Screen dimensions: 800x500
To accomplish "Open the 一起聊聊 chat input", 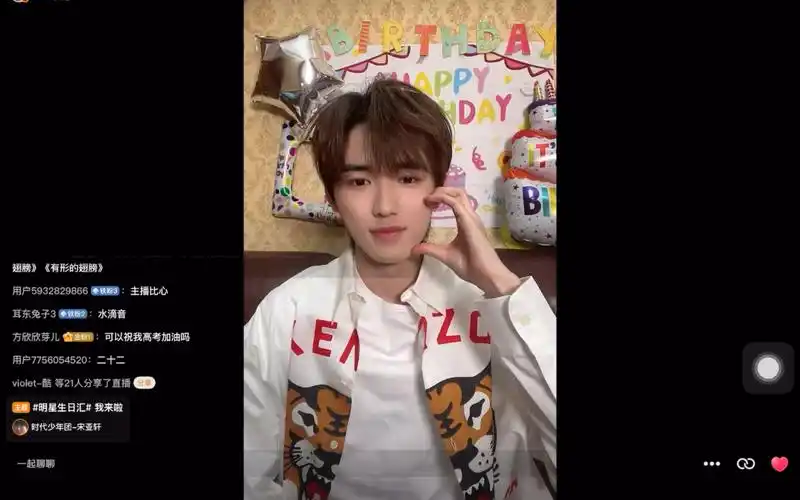I will [36, 464].
